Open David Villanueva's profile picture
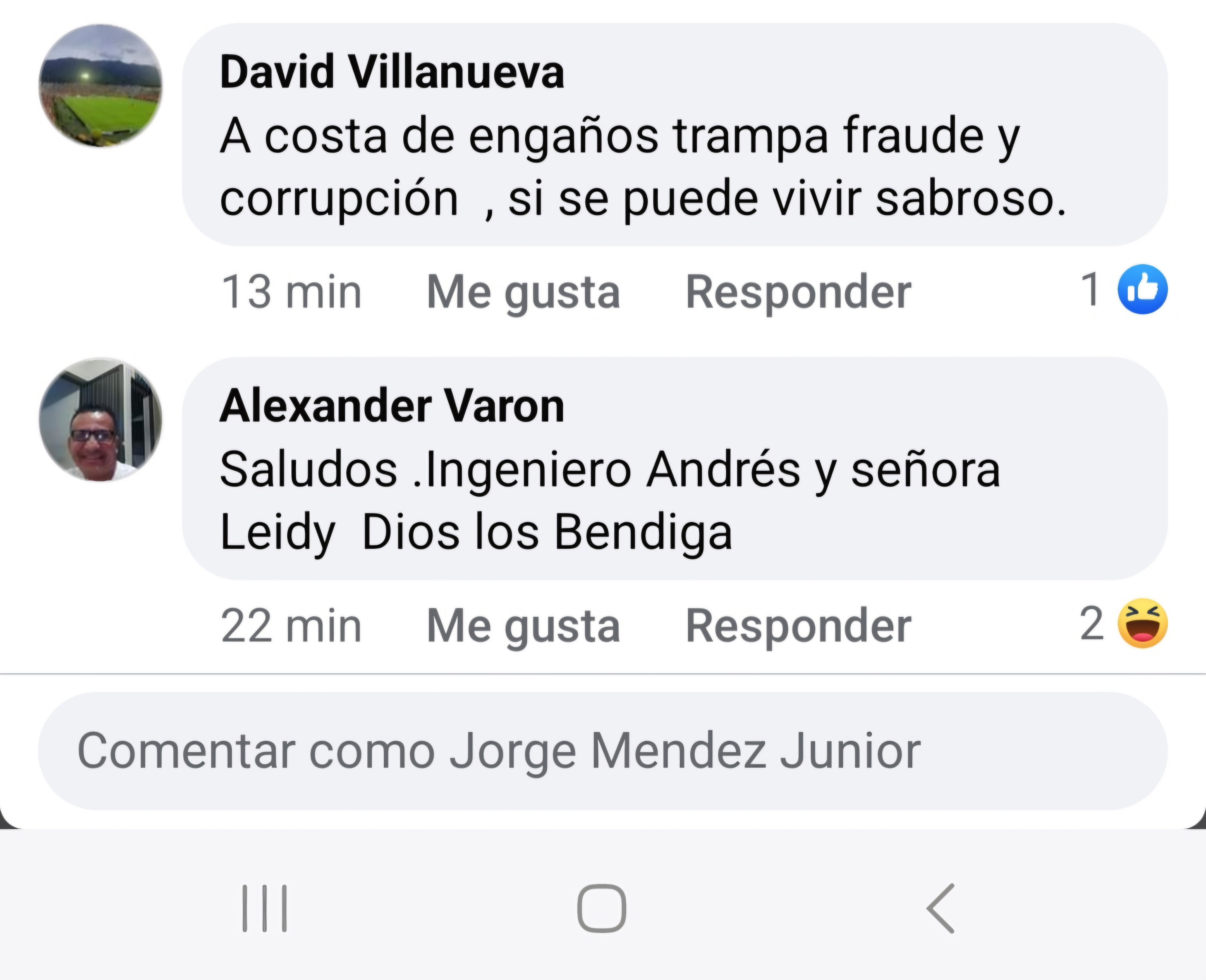1206x980 pixels. click(100, 86)
